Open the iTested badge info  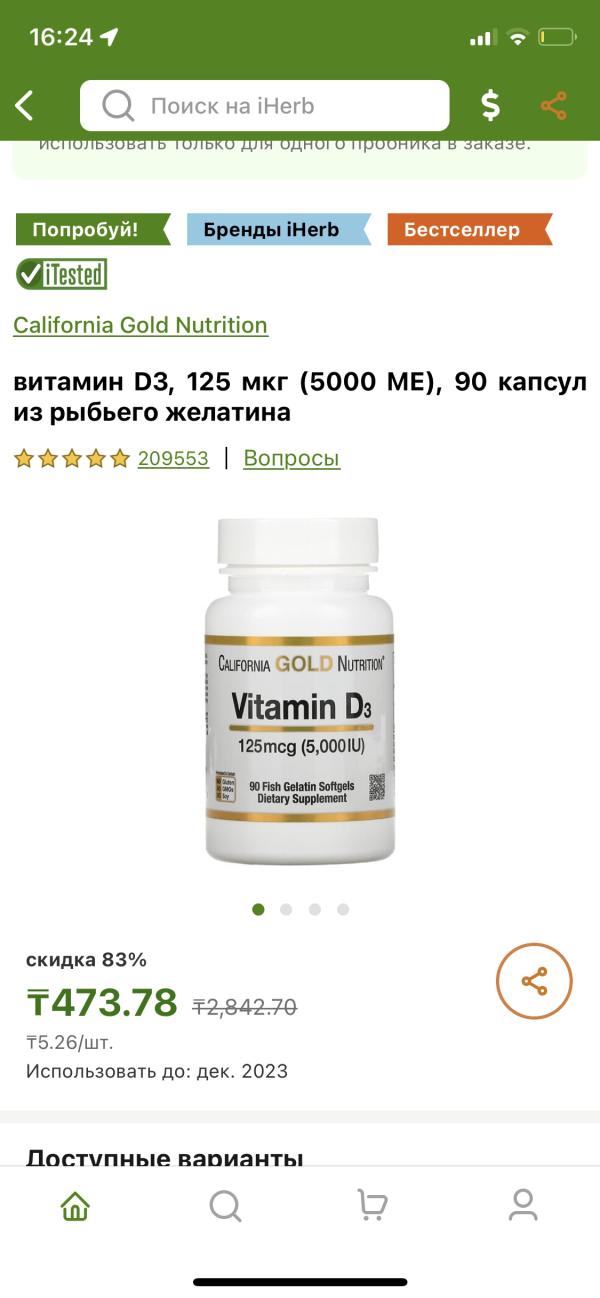(x=62, y=274)
